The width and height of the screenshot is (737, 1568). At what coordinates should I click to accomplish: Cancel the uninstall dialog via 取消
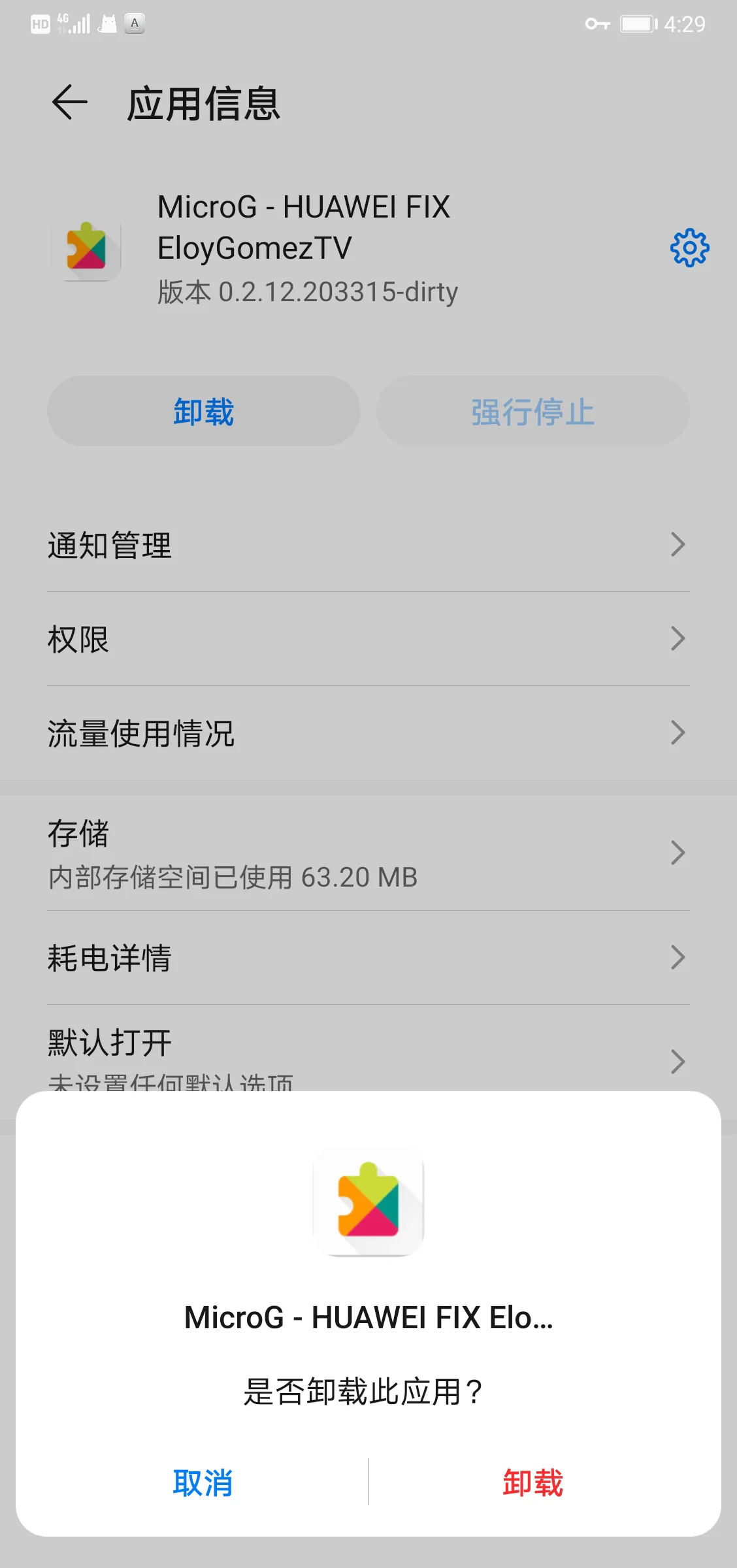point(203,1482)
